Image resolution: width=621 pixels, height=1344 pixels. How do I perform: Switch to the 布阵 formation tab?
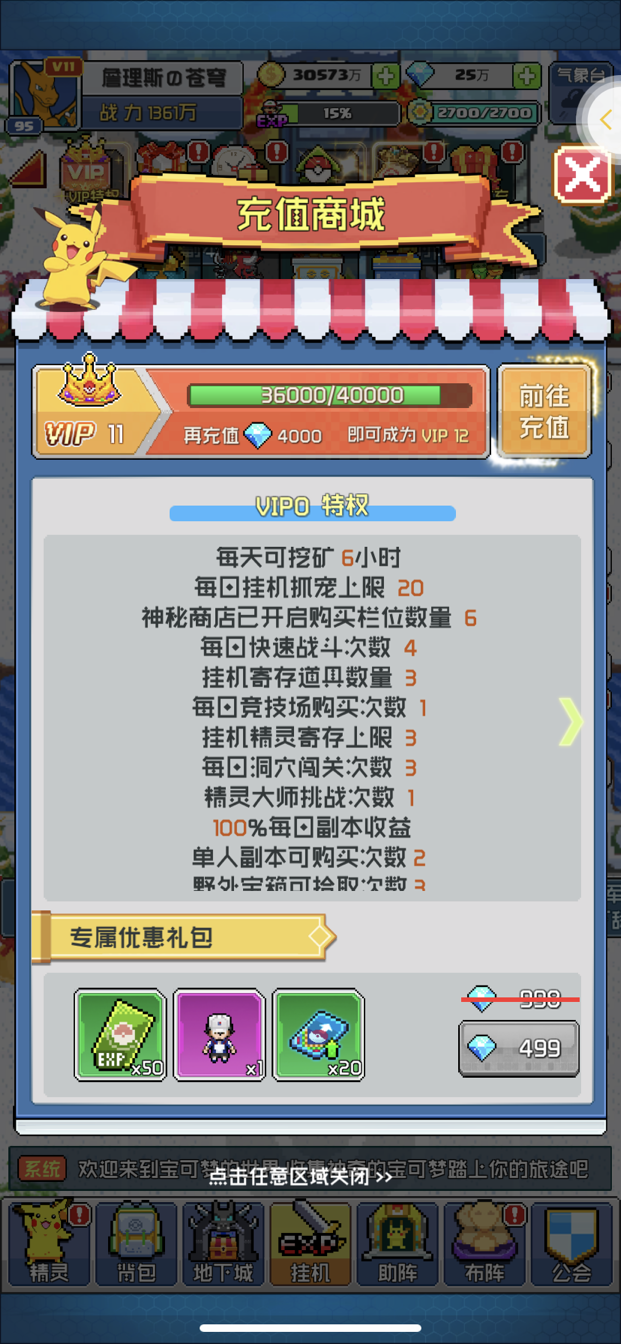coord(485,1244)
